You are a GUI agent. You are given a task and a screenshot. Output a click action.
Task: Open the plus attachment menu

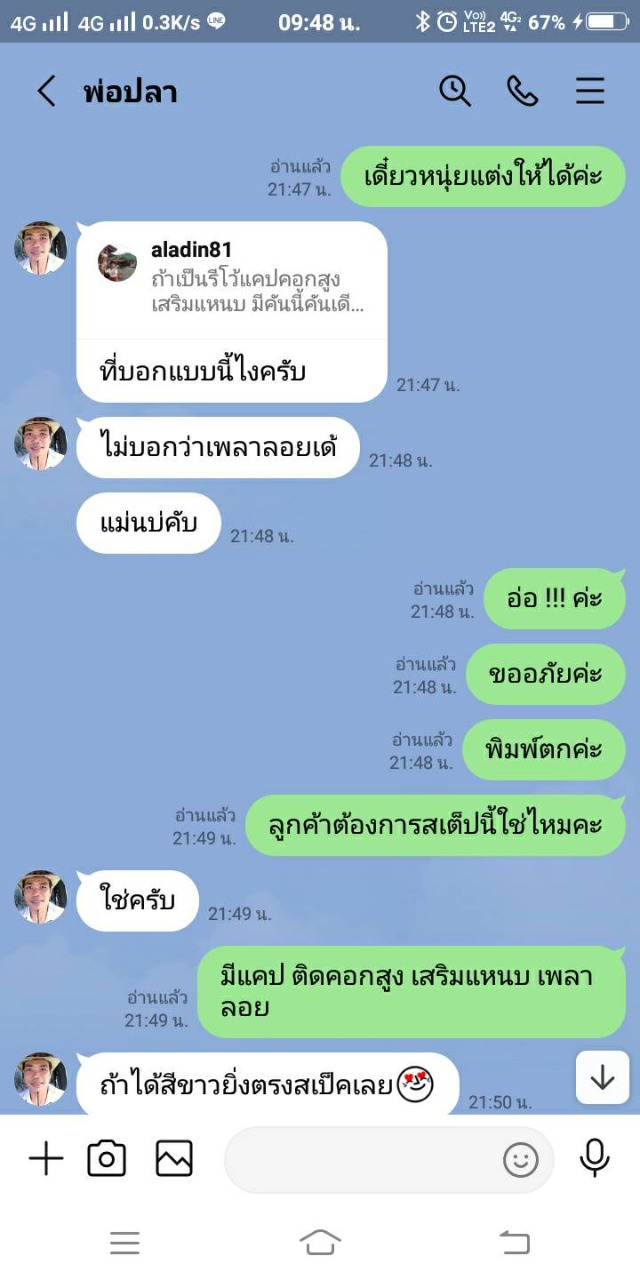(46, 1159)
